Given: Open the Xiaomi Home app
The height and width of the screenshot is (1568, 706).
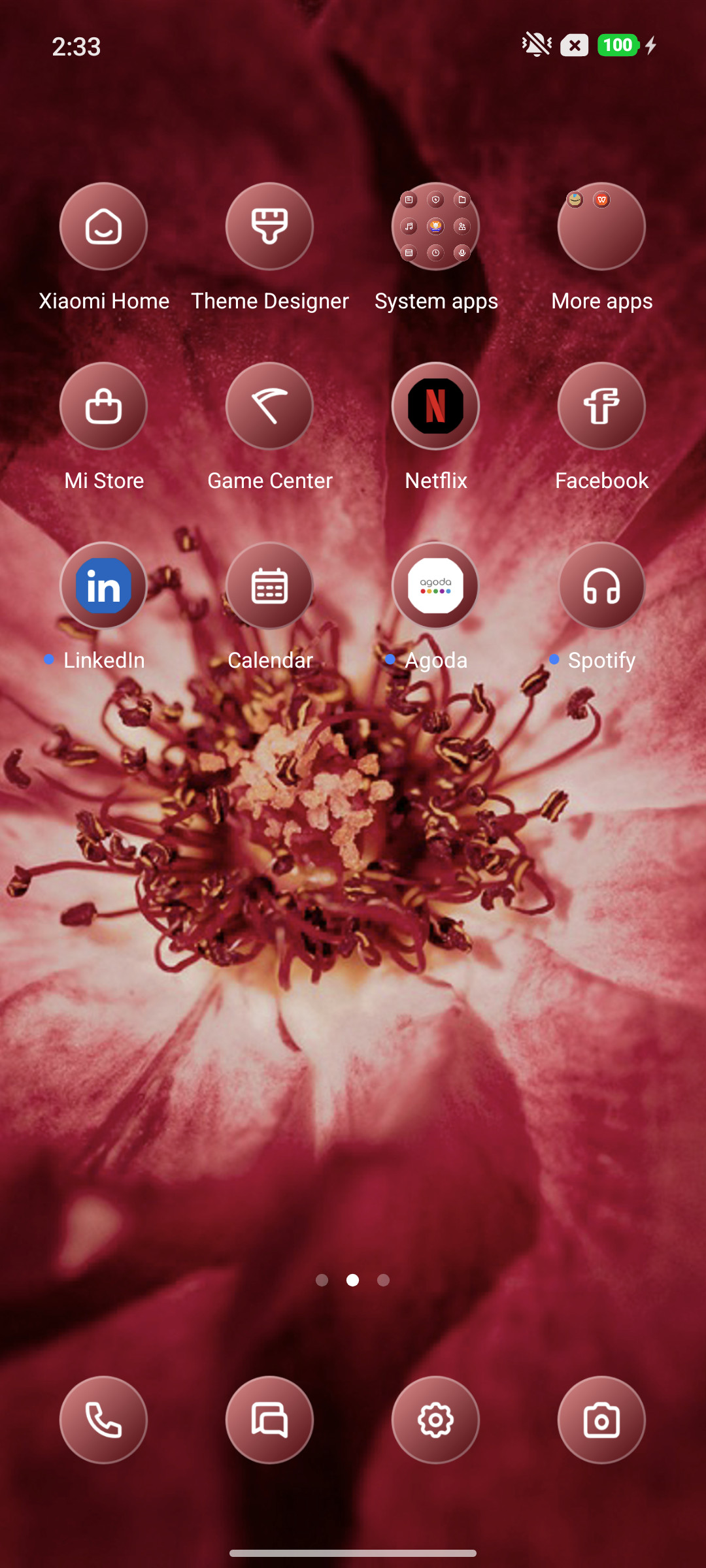Looking at the screenshot, I should tap(103, 226).
